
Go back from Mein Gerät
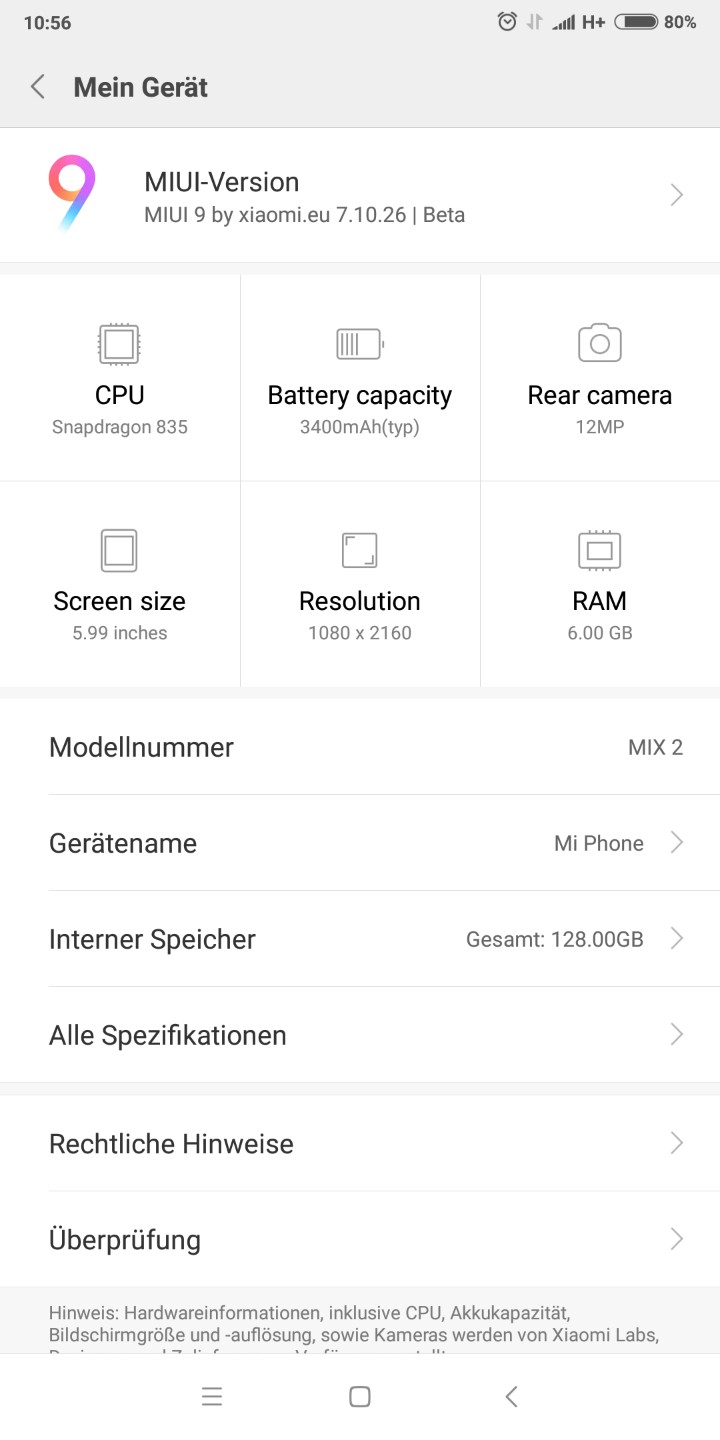pyautogui.click(x=38, y=87)
